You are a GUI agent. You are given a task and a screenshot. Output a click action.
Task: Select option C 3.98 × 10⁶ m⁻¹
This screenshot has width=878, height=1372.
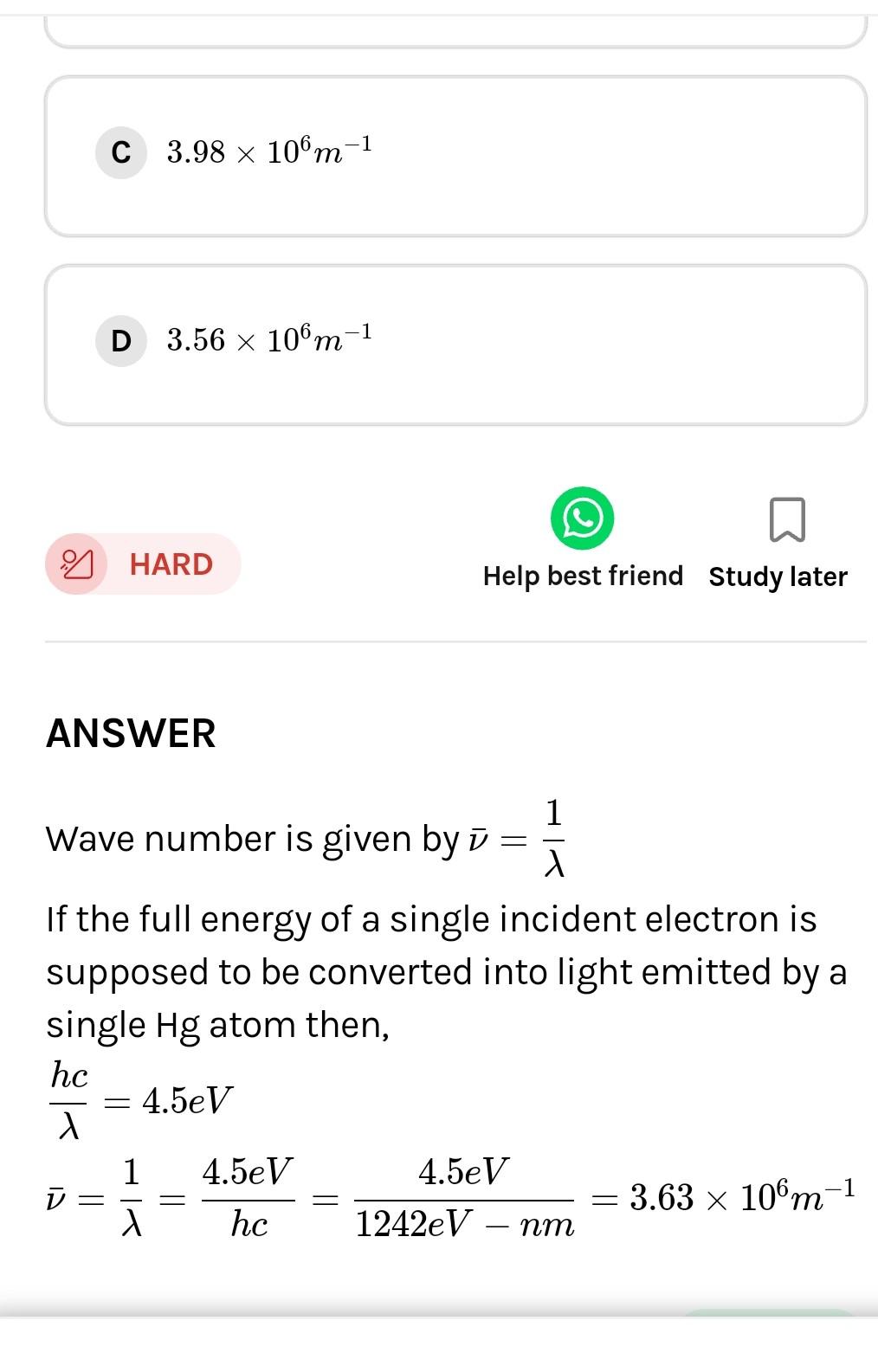tap(455, 156)
